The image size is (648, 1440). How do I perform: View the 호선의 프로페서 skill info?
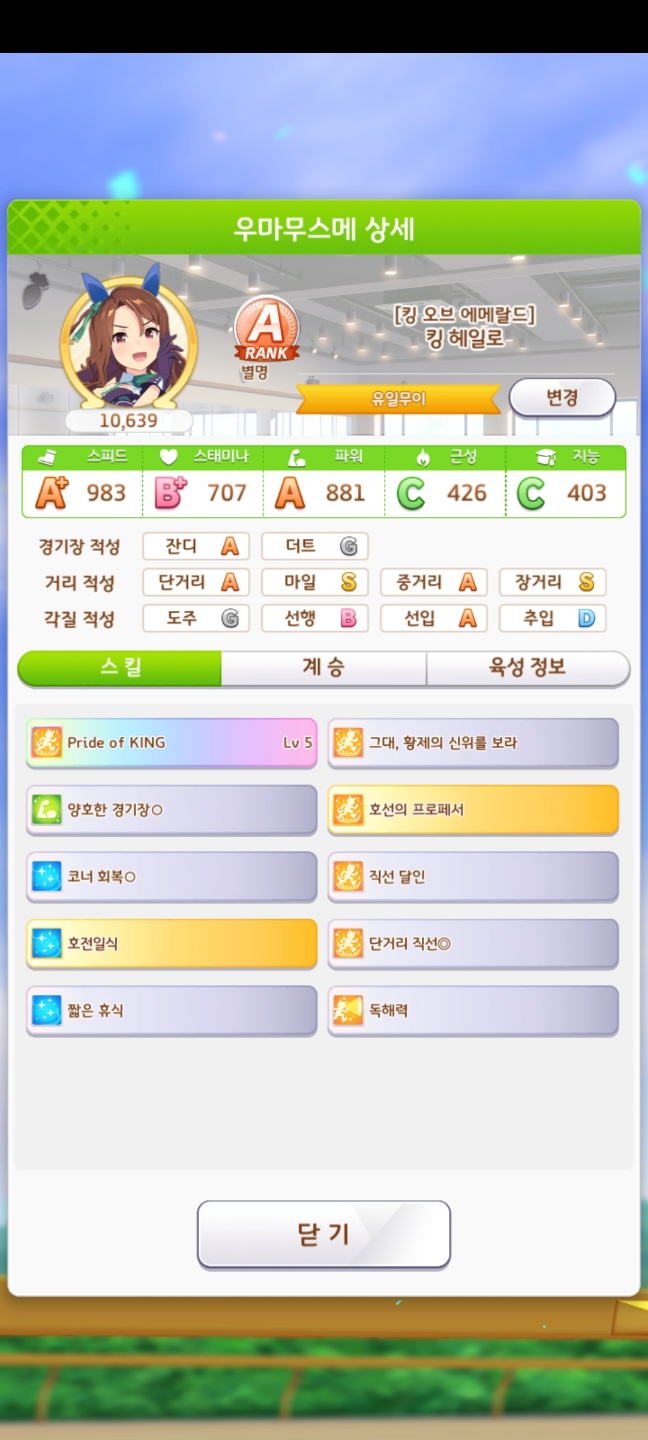coord(473,810)
